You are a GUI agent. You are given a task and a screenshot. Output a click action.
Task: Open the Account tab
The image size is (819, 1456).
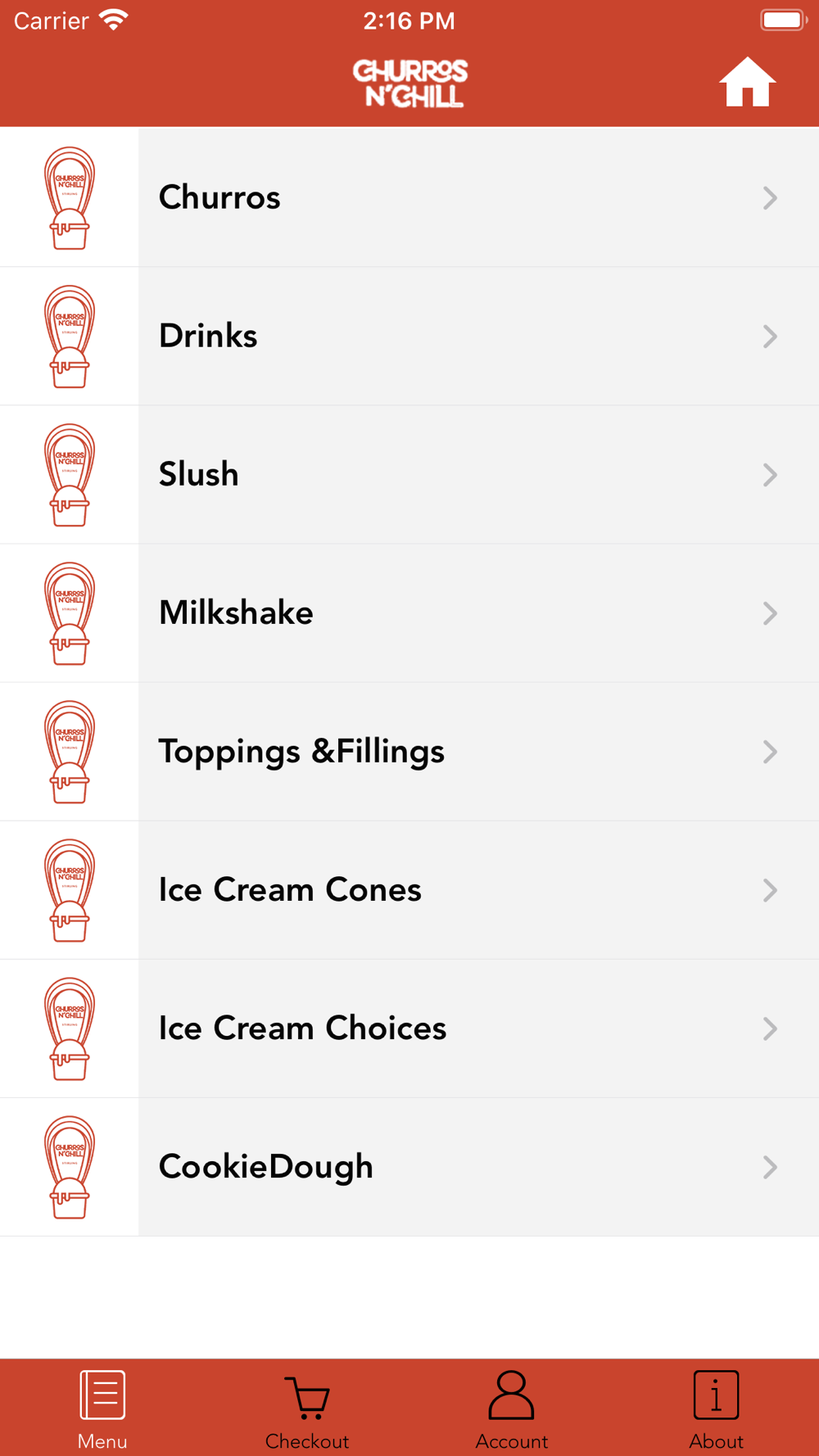point(512,1409)
